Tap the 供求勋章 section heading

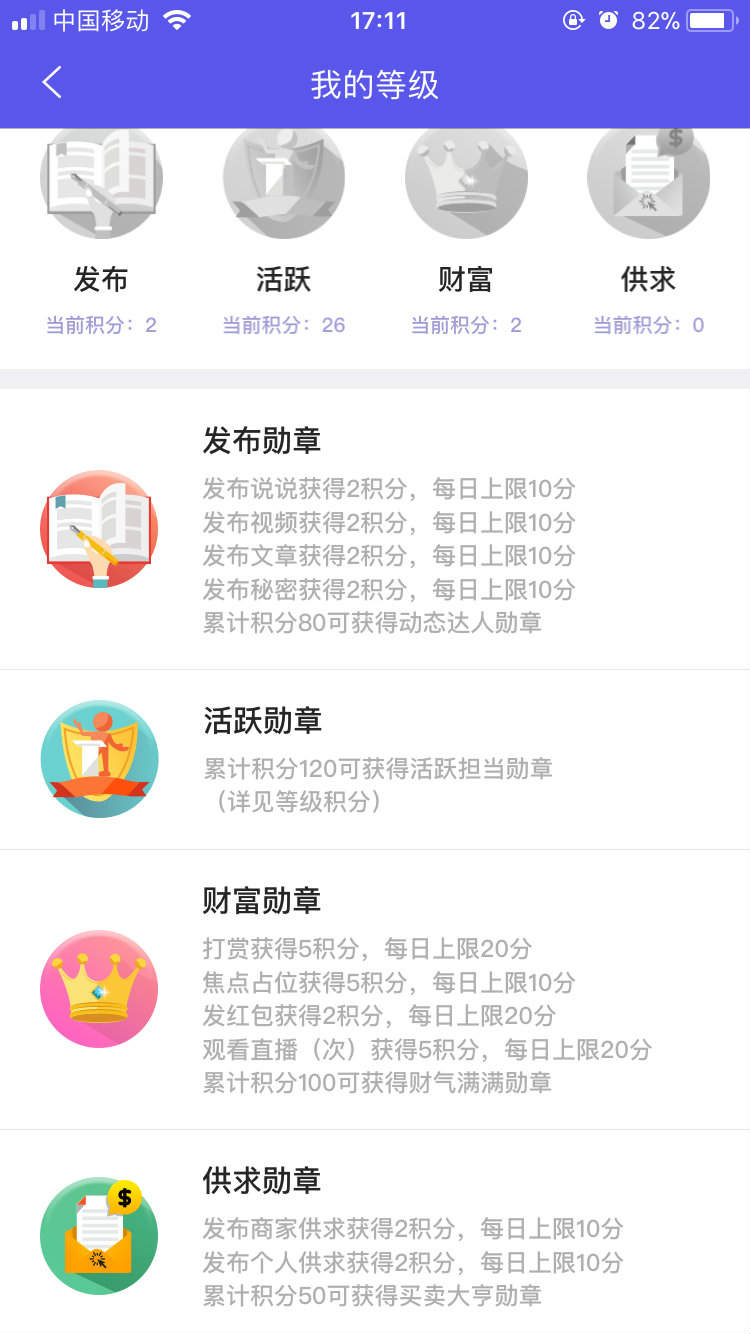pos(262,1181)
